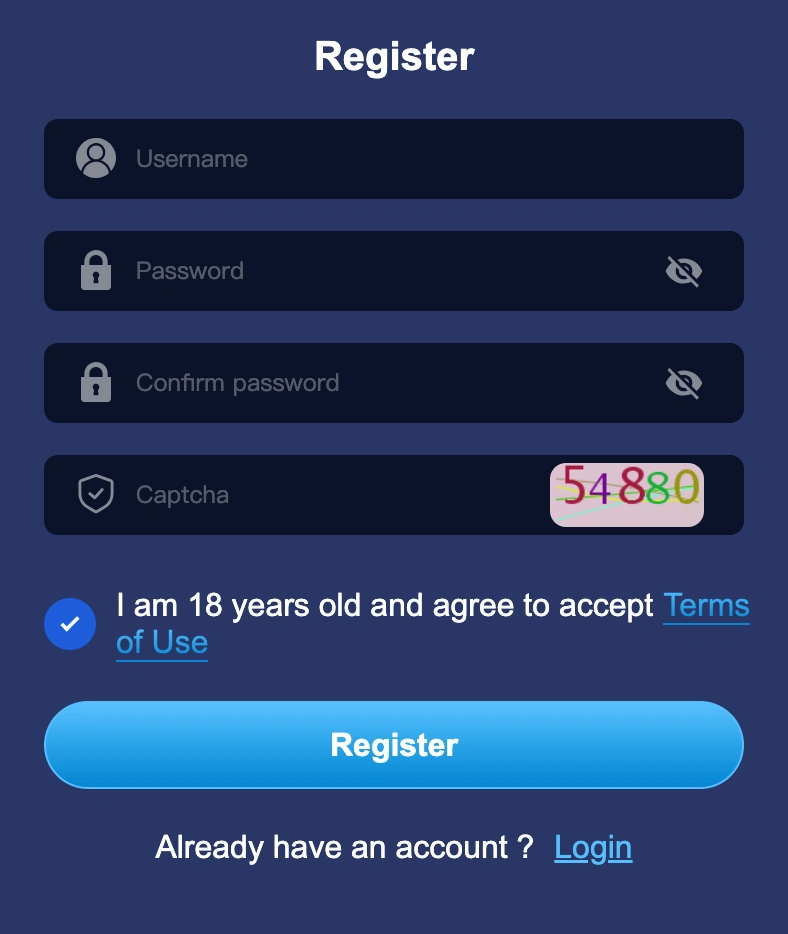The image size is (788, 934).
Task: Click the crossed-eye icon in Password field
Action: (683, 270)
